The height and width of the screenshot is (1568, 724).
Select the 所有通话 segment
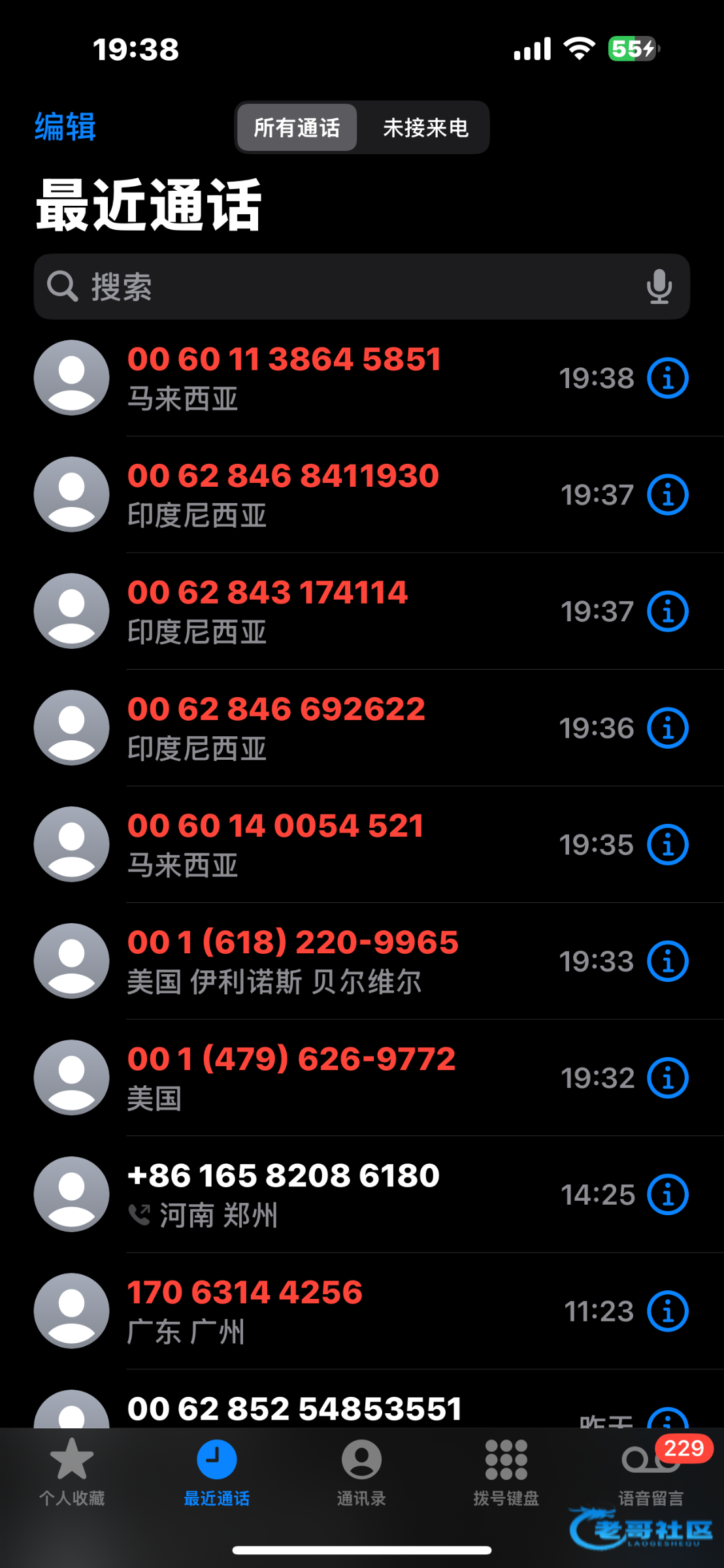tap(297, 128)
